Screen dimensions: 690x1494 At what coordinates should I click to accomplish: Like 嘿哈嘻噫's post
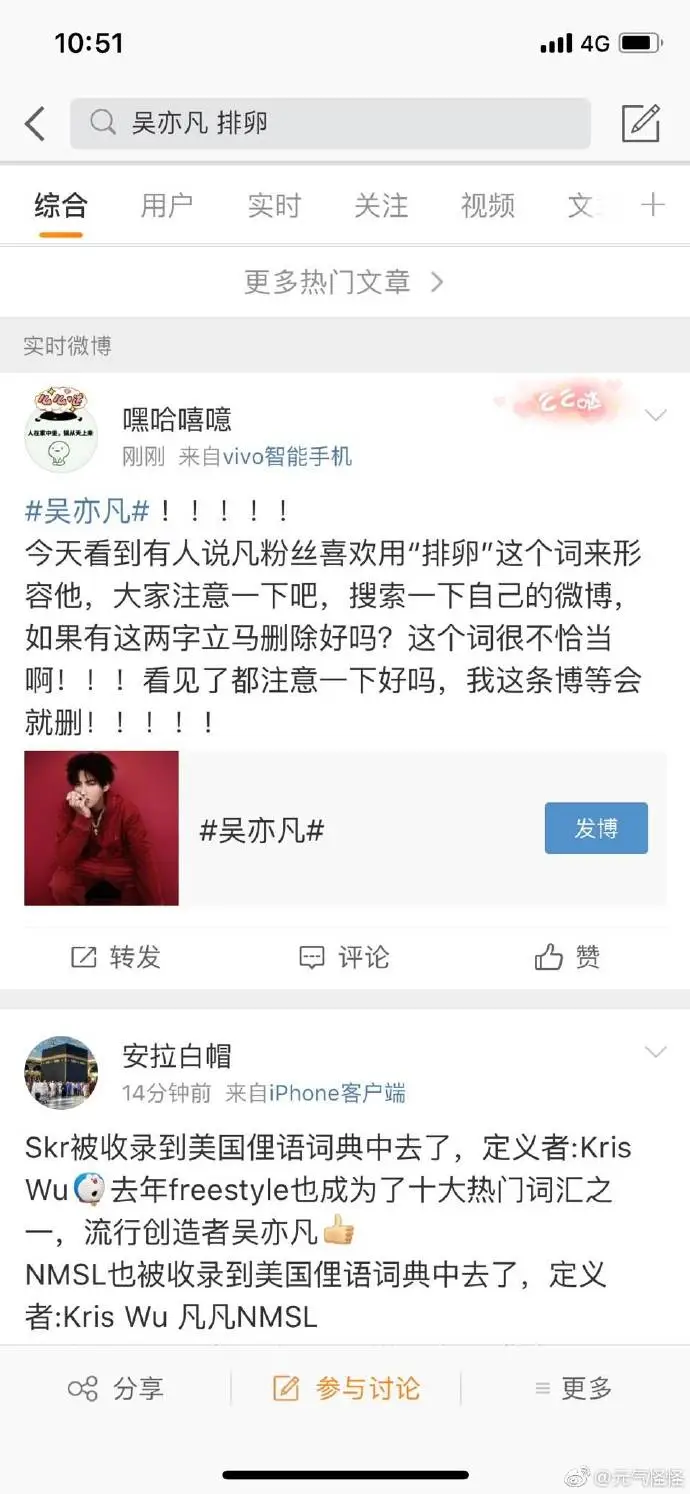pos(567,957)
